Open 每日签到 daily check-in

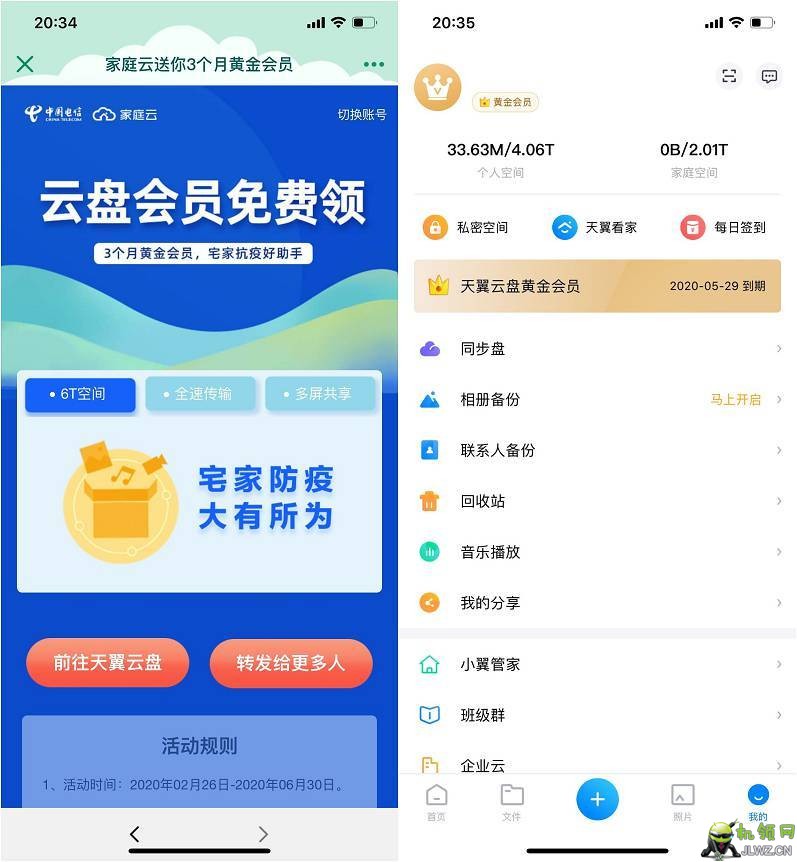[x=724, y=227]
